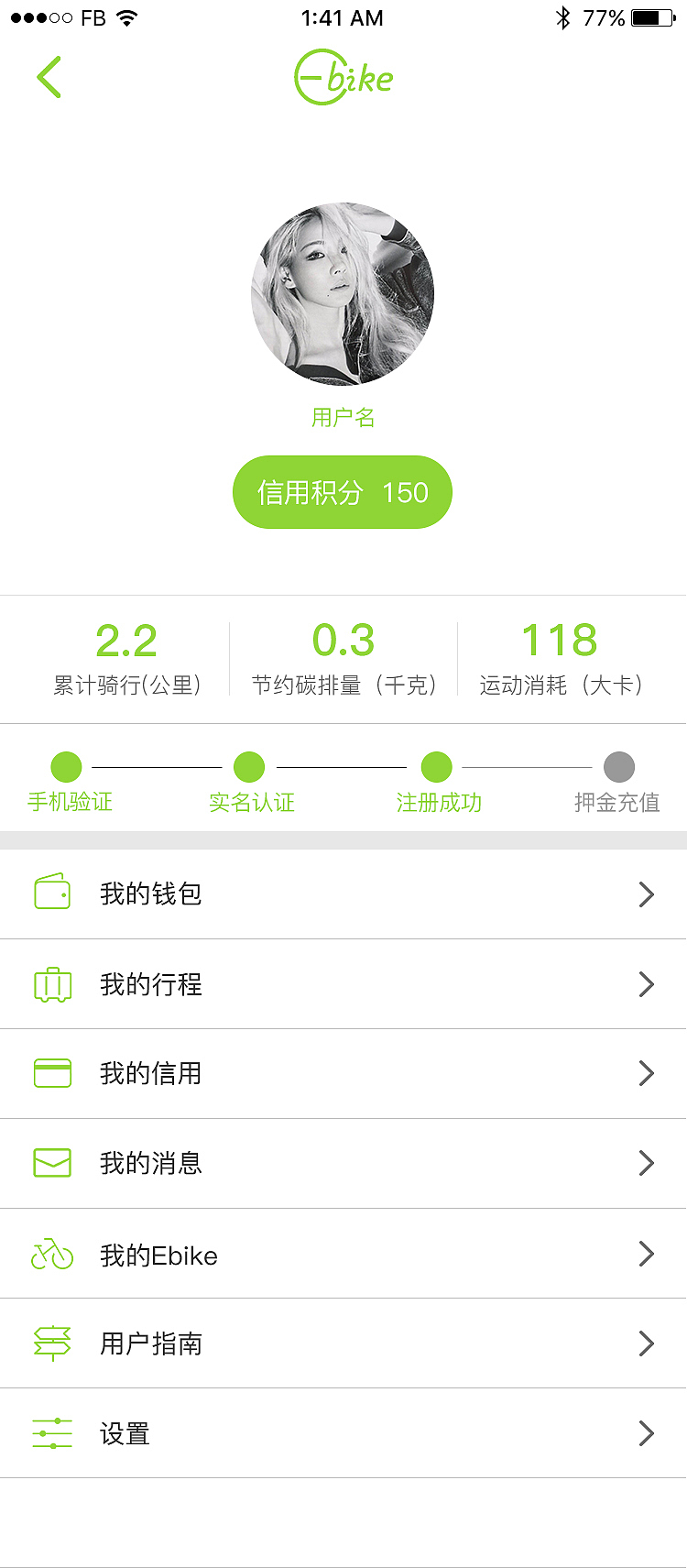Click the registration progress bar at 注册成功
This screenshot has width=687, height=1568.
[437, 767]
